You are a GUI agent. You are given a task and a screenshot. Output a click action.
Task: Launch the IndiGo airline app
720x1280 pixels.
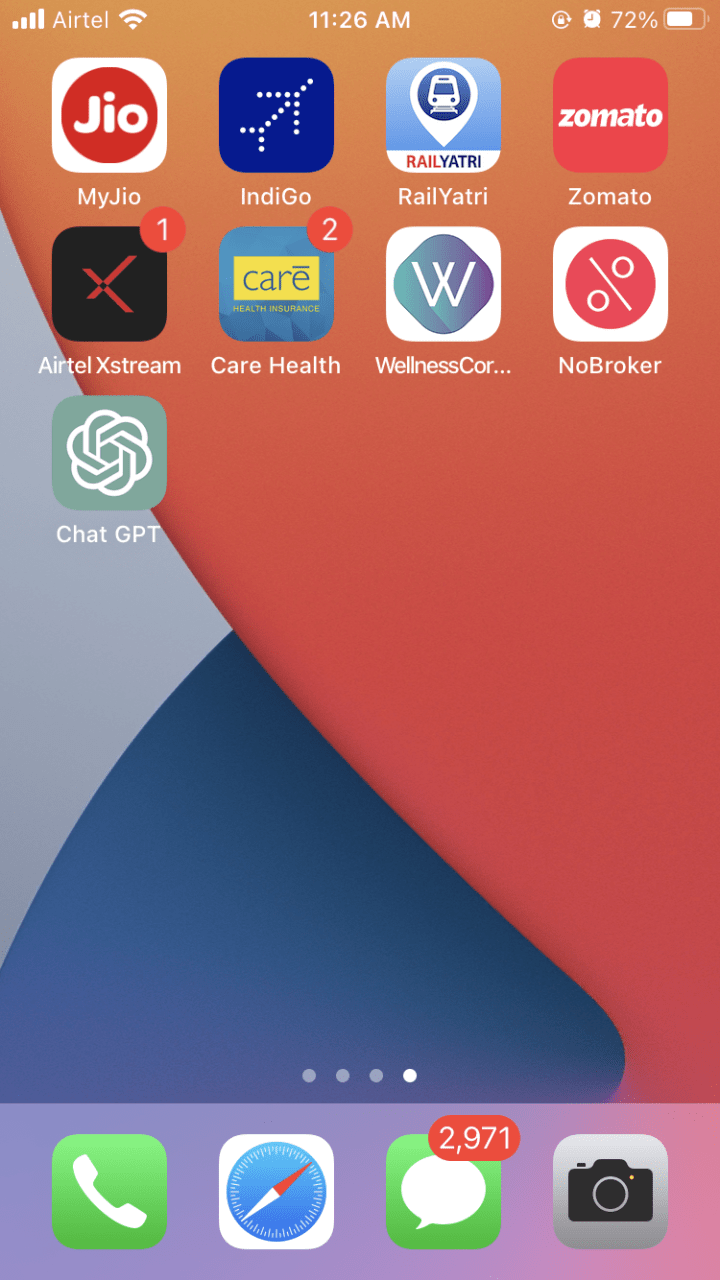coord(276,114)
